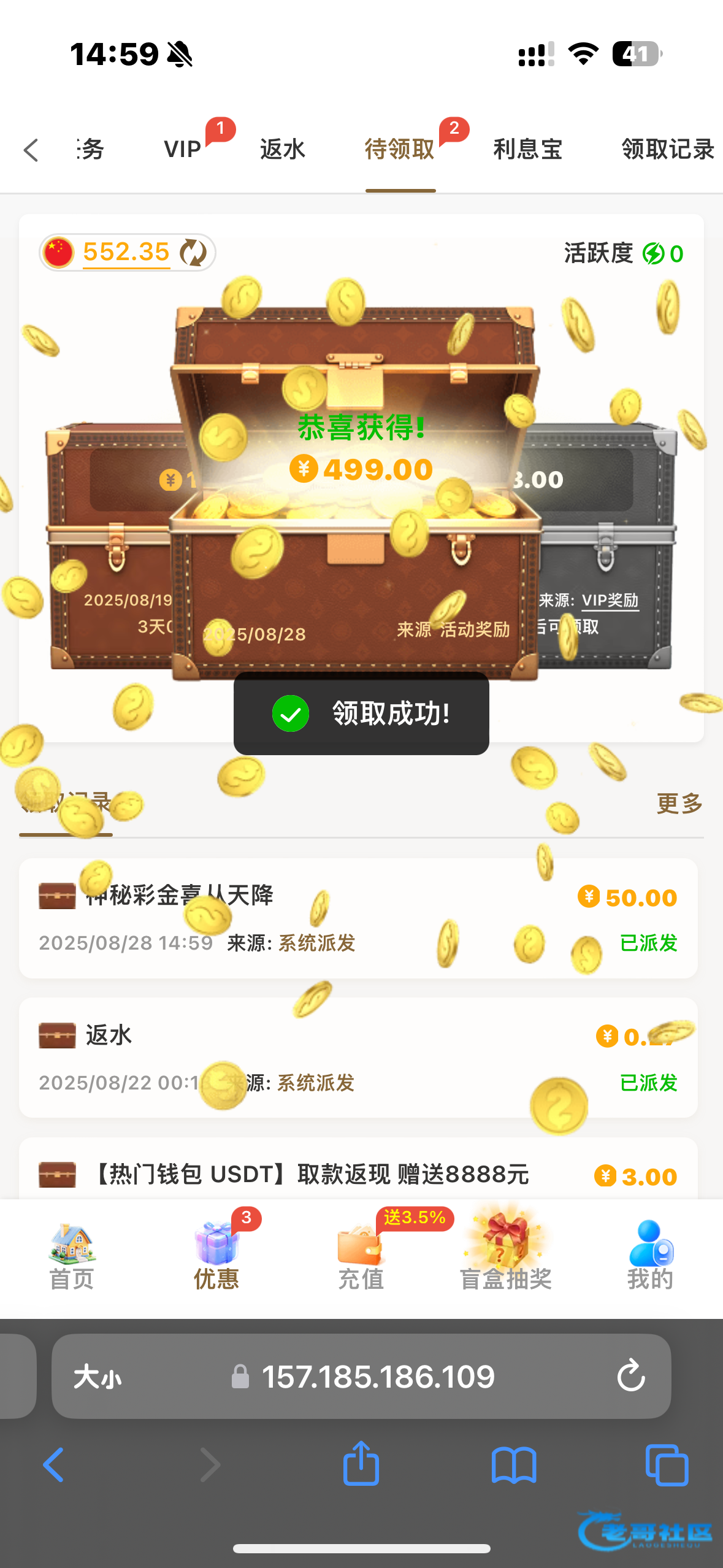Go back using the top-left arrow

(31, 150)
